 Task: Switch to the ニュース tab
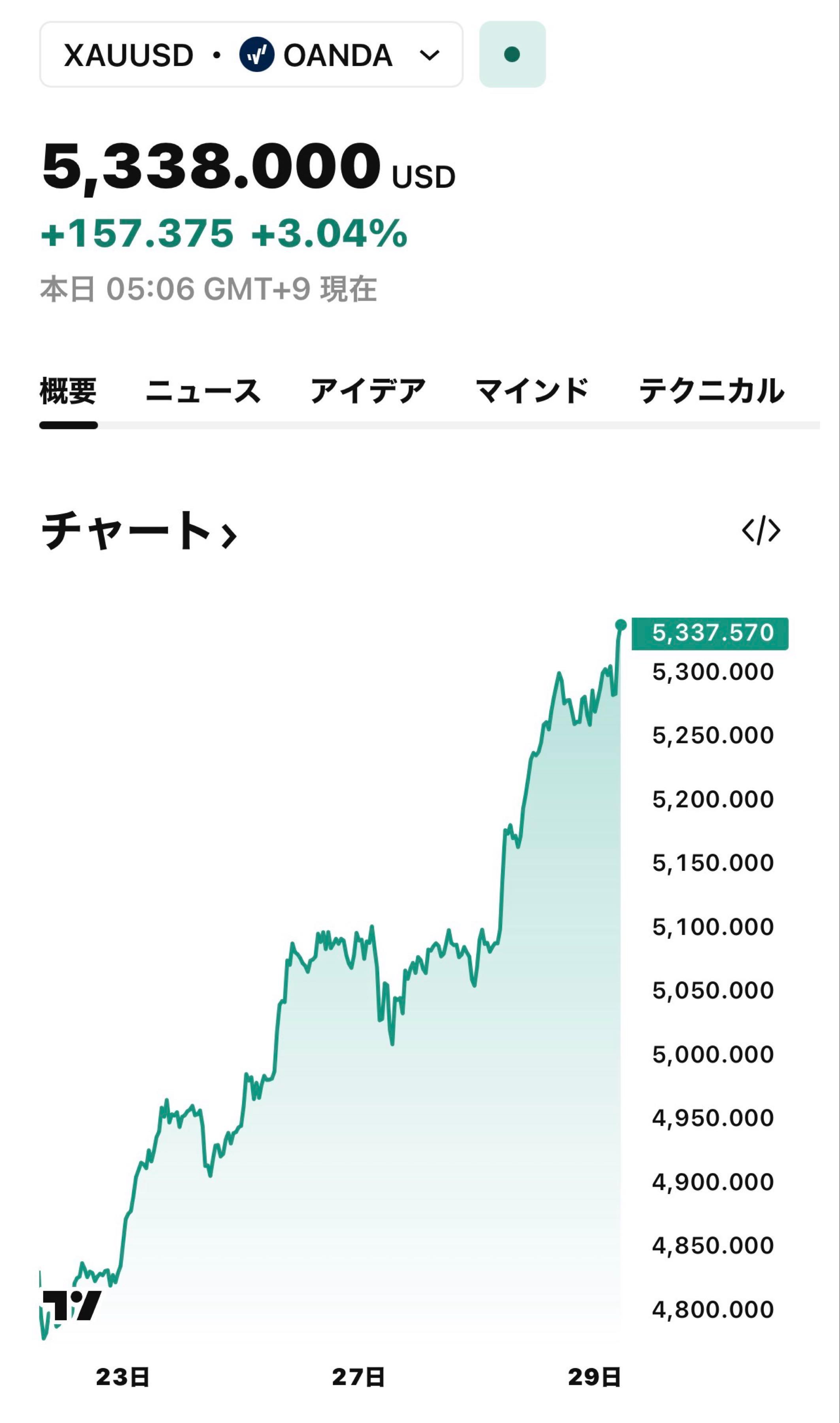point(204,391)
